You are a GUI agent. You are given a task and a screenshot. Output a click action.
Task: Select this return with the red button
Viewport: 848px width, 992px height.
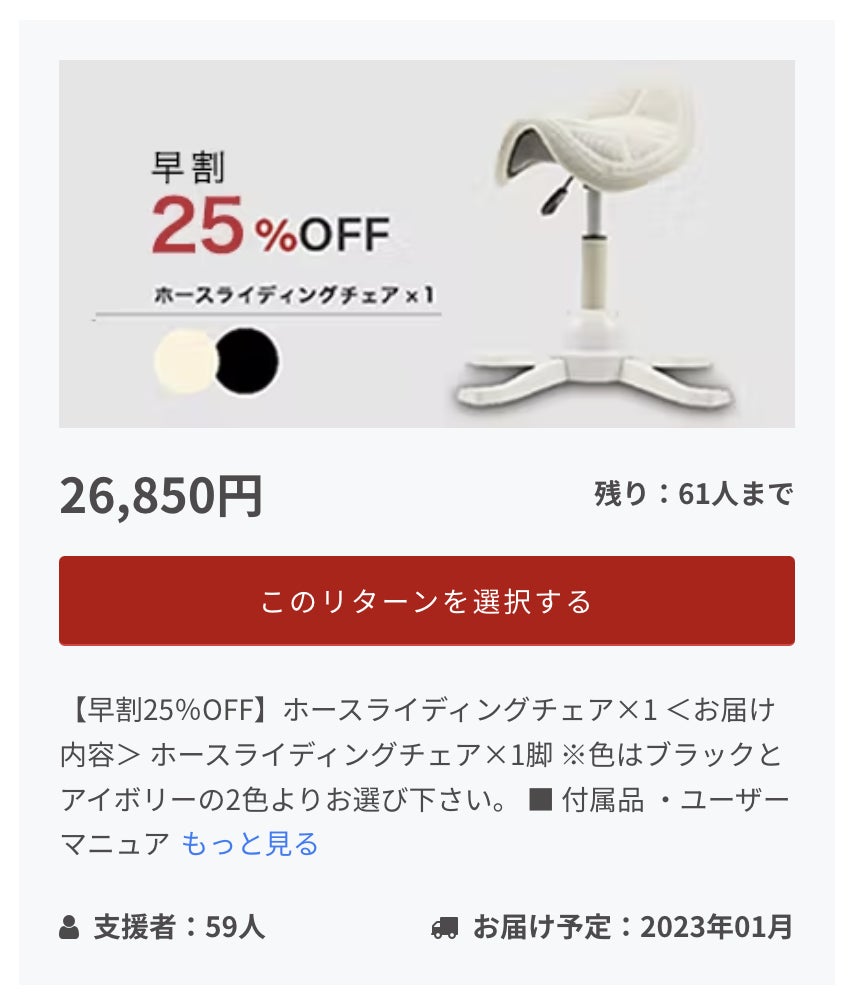click(x=426, y=601)
